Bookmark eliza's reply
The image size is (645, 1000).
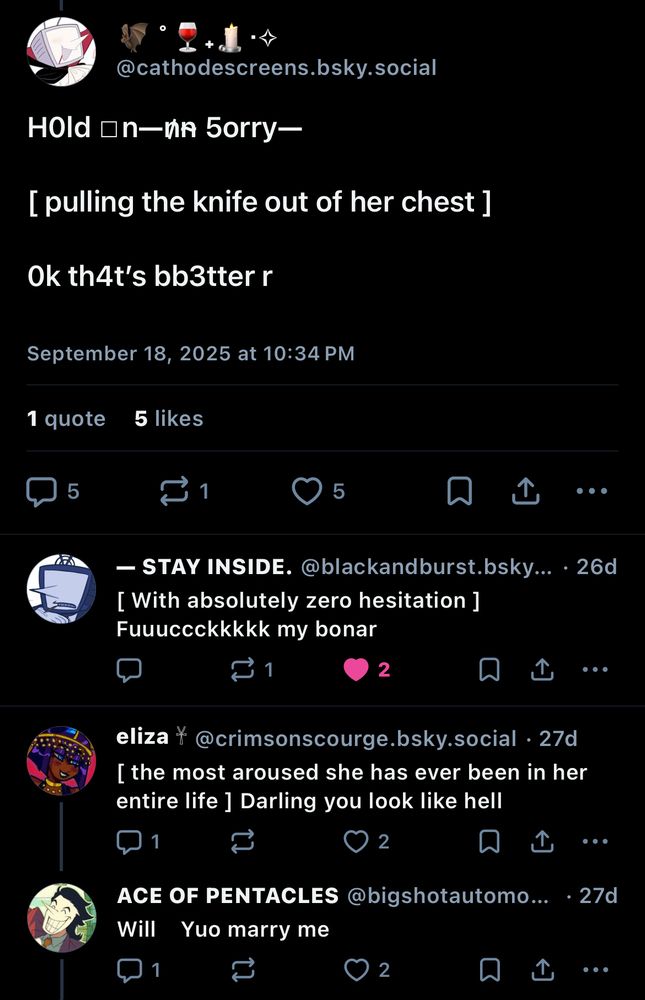click(489, 842)
